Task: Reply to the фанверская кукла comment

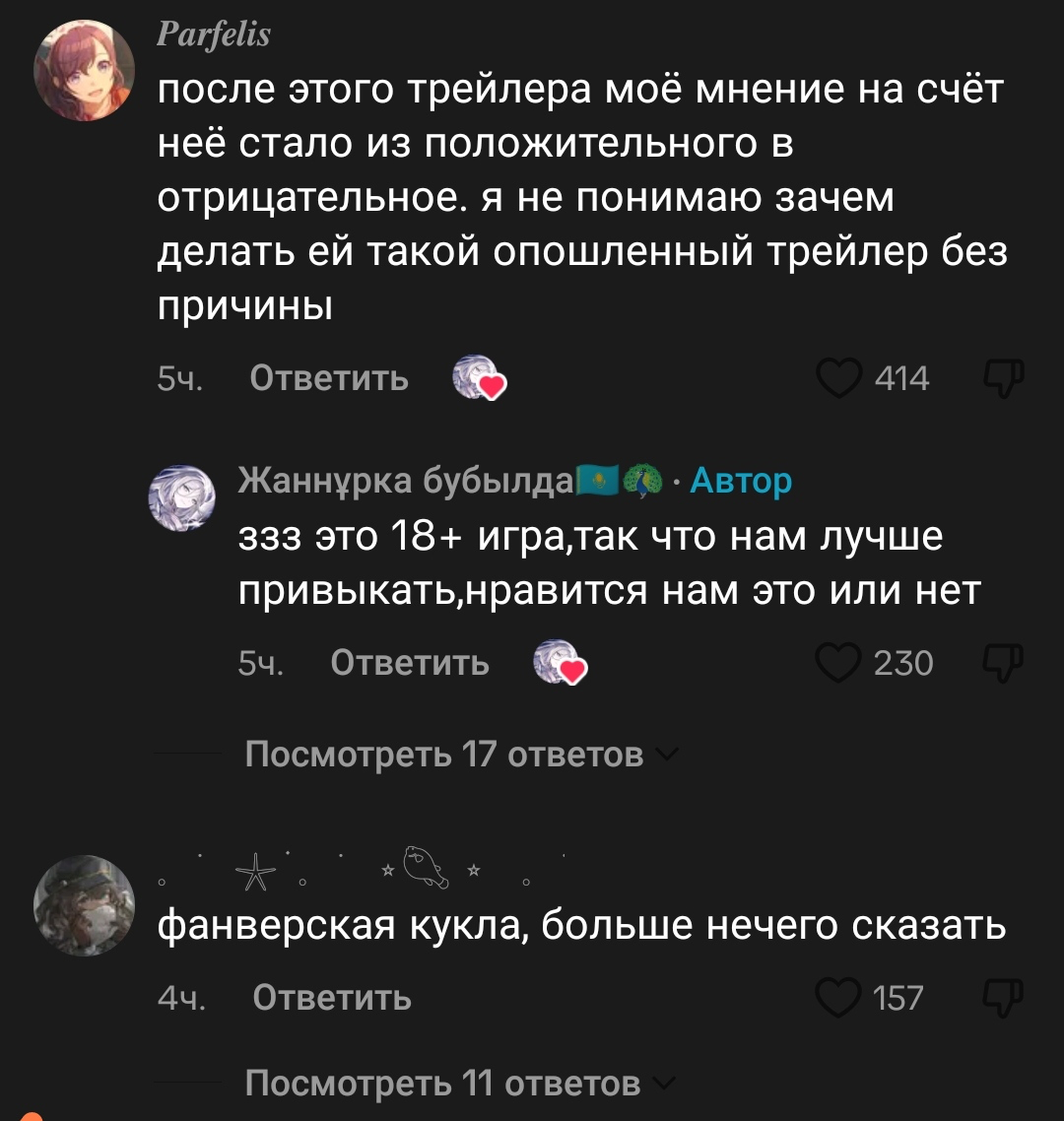Action: 332,998
